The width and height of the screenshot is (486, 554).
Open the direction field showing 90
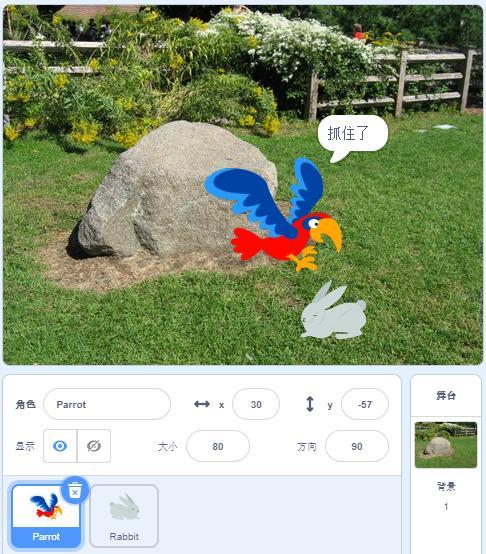tap(357, 446)
